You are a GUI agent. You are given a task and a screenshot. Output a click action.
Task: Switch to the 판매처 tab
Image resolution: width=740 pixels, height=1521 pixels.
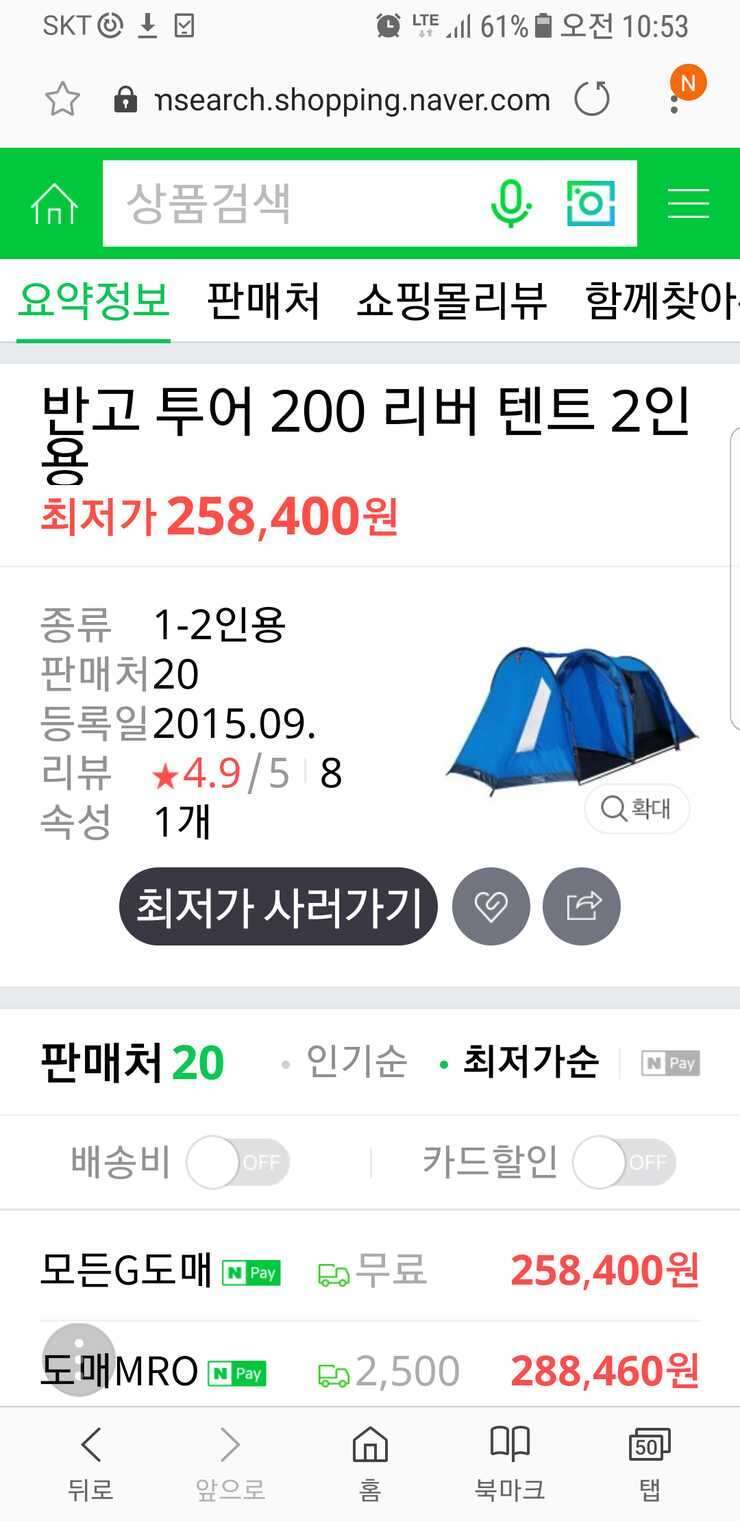[x=263, y=301]
